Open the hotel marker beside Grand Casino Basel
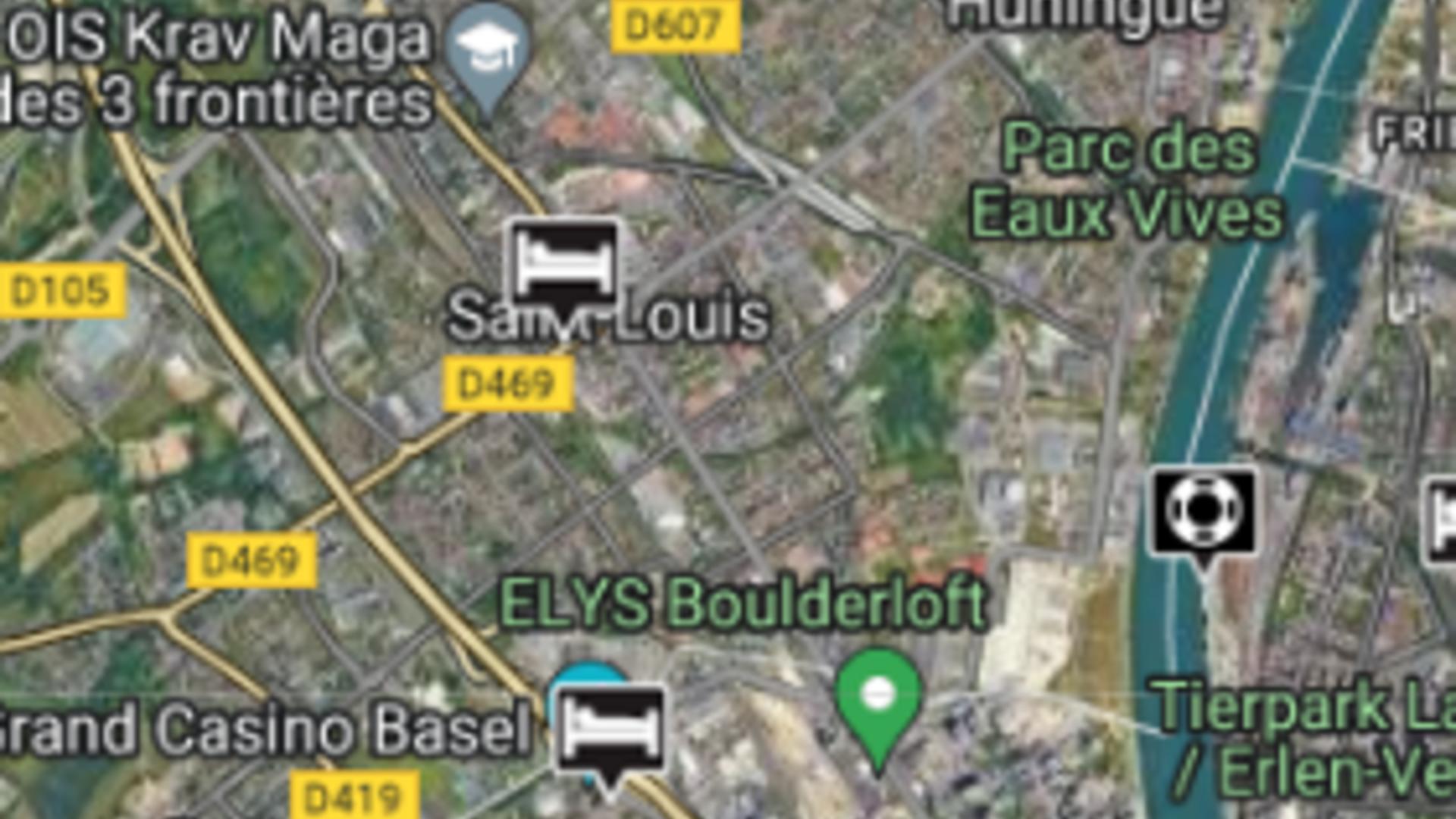 pos(610,731)
